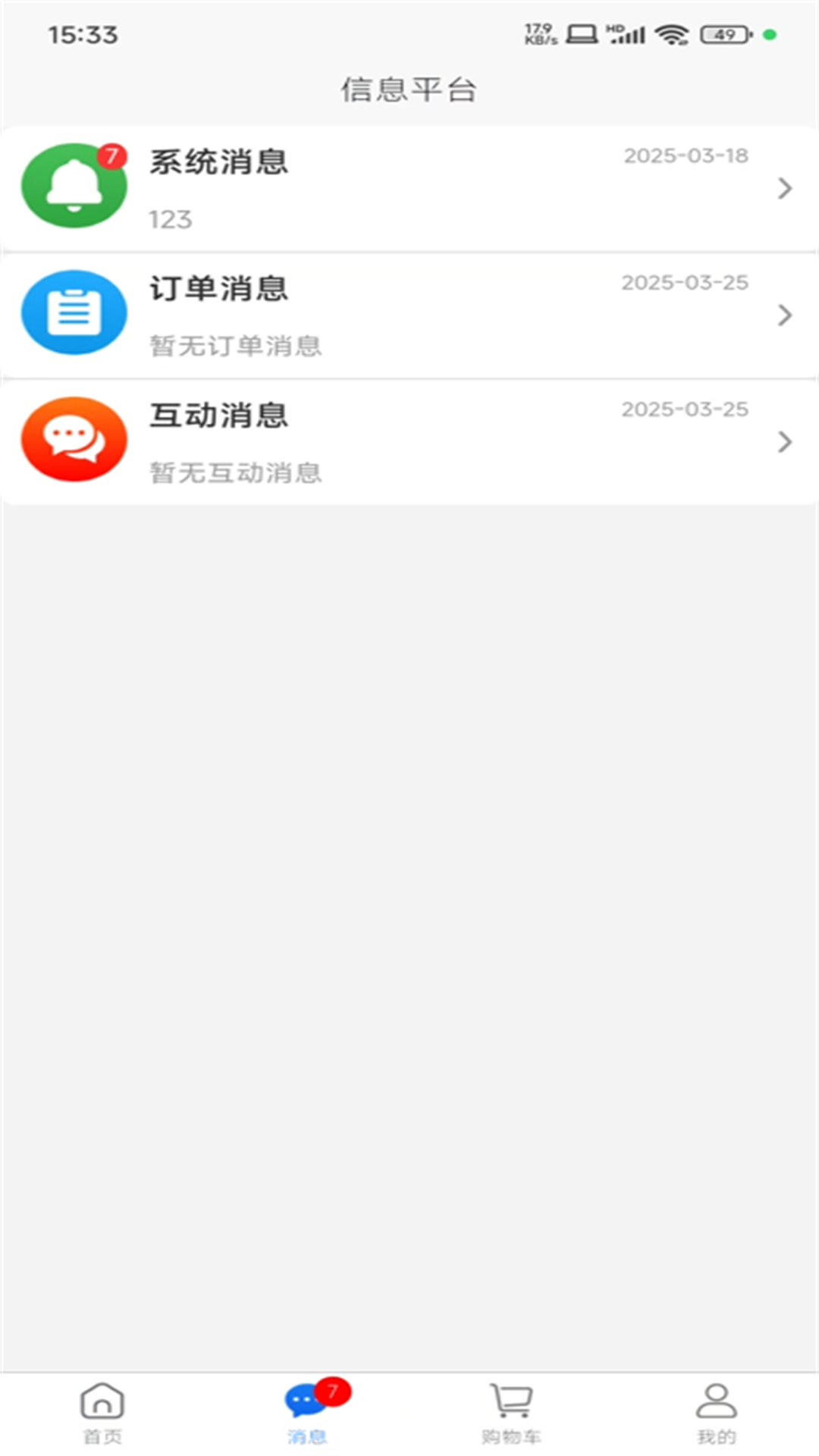The image size is (819, 1456).
Task: Tap the Wi-Fi icon in status bar
Action: pos(672,33)
